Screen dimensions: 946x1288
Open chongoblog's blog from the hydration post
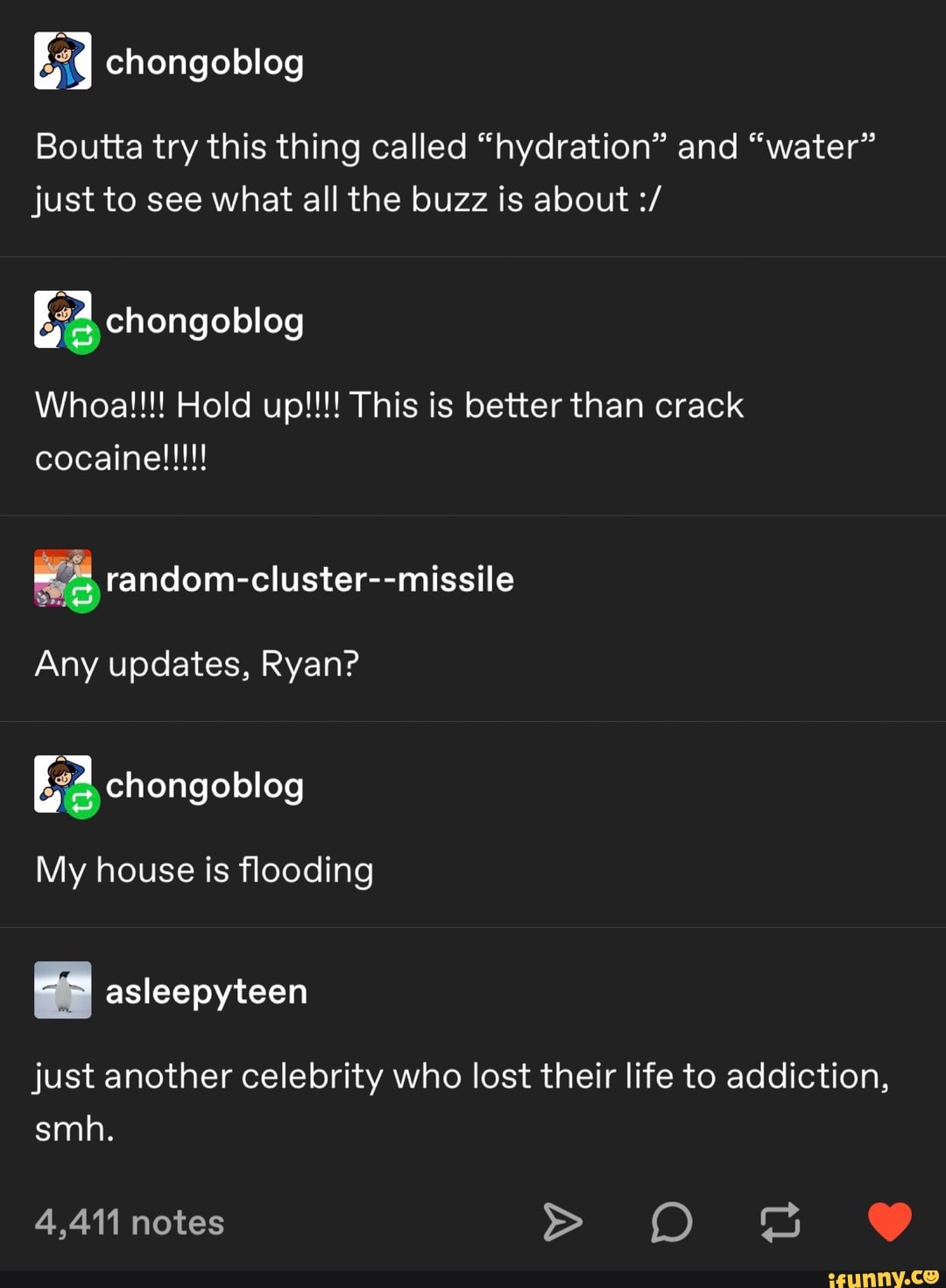[204, 62]
